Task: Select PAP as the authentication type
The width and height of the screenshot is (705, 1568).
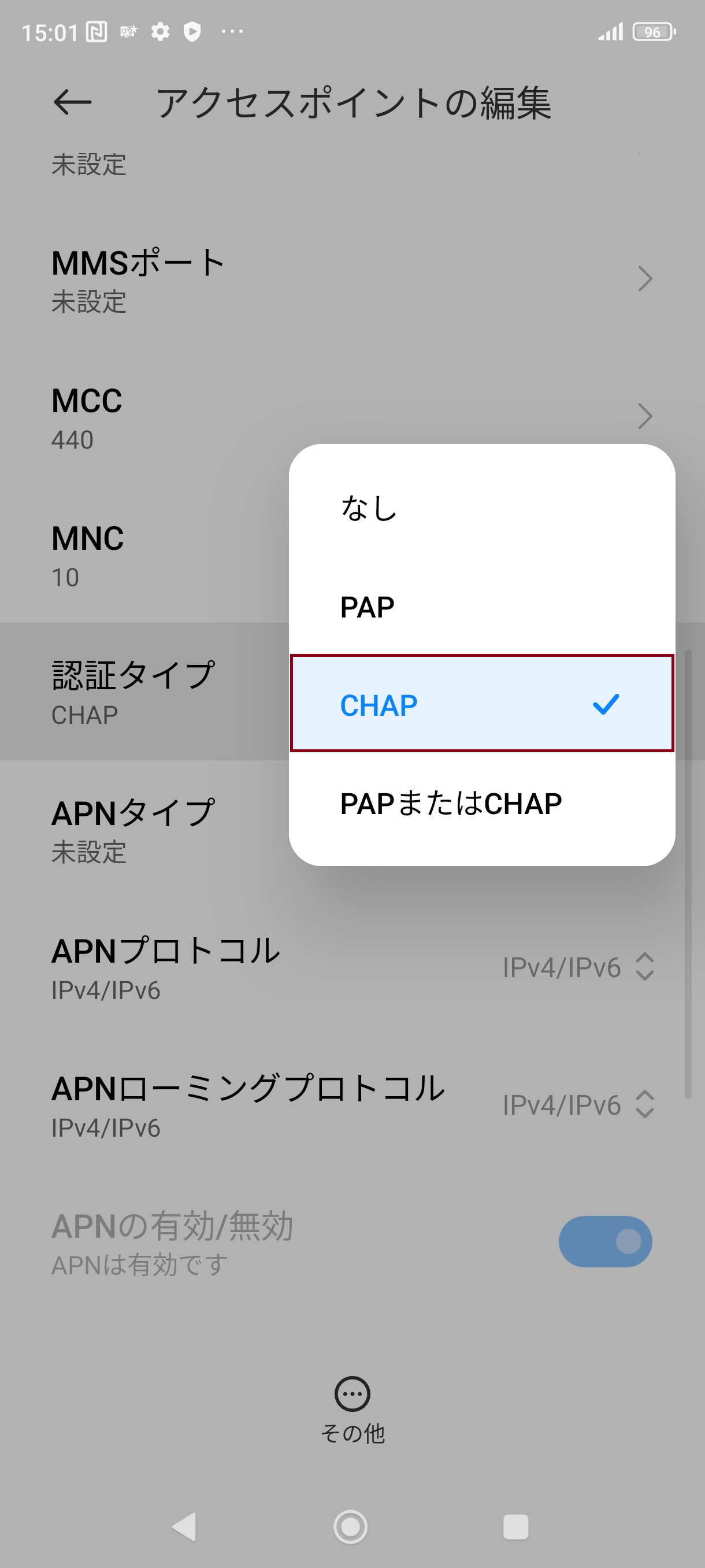Action: point(367,606)
